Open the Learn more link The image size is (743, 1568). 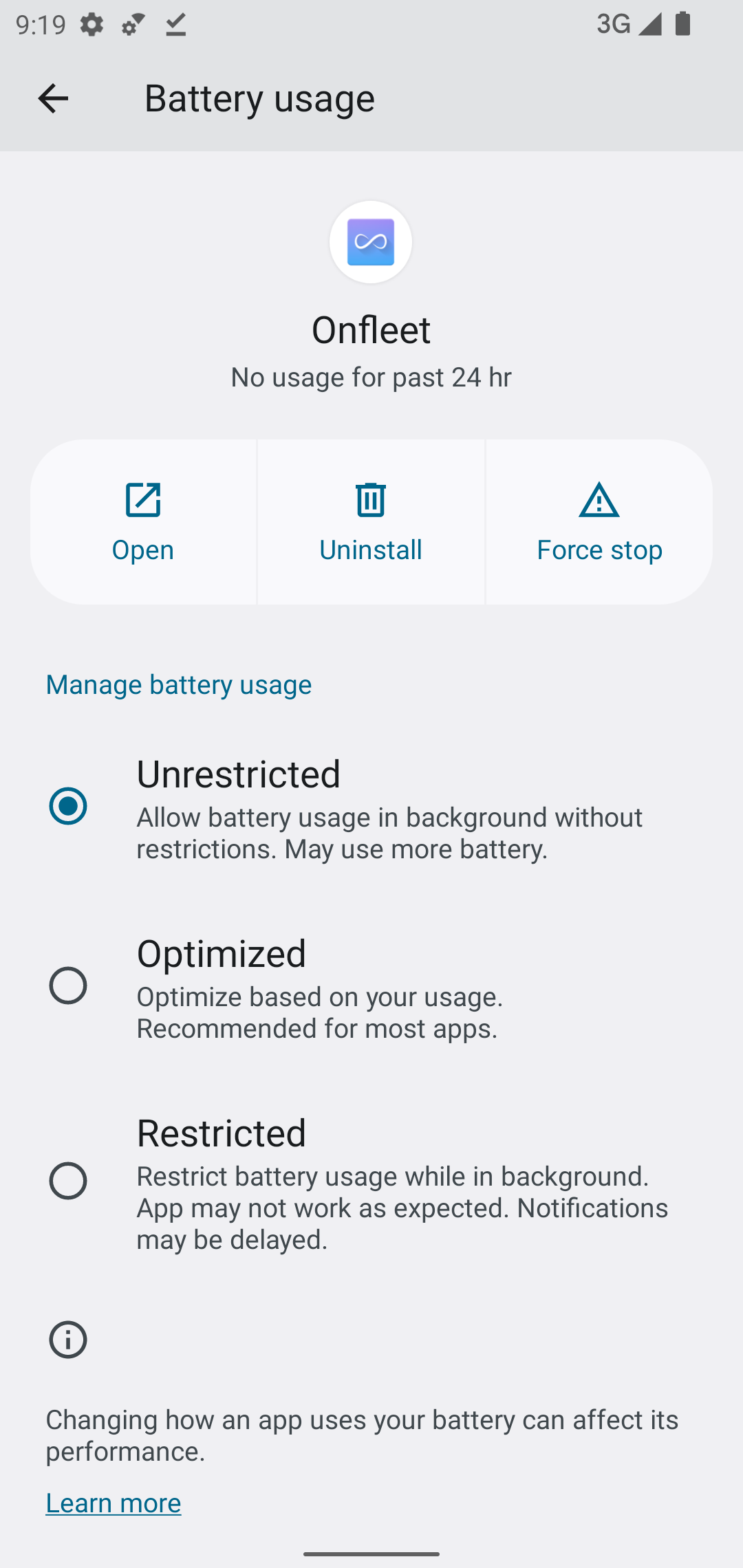click(x=114, y=1503)
